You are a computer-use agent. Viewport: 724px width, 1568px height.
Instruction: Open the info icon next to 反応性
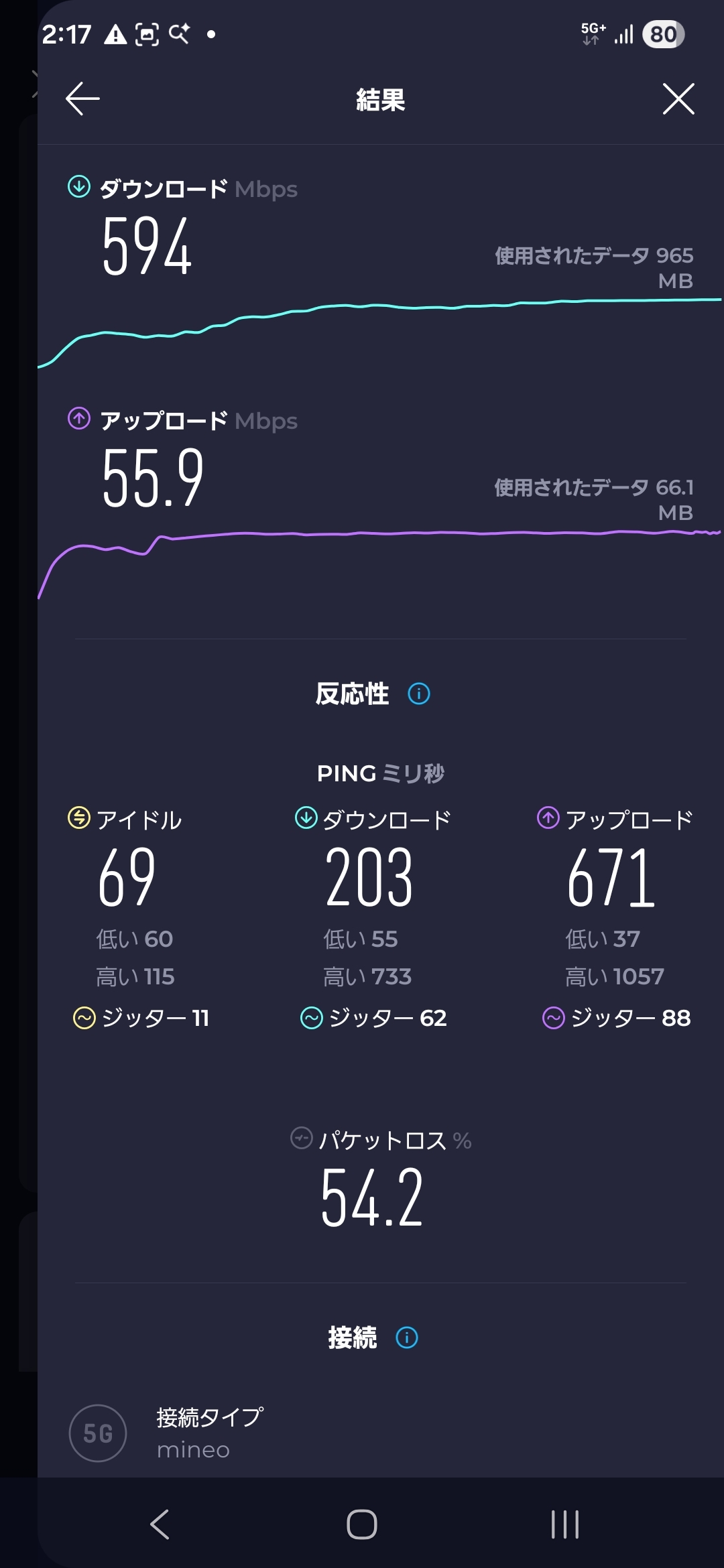pyautogui.click(x=419, y=694)
